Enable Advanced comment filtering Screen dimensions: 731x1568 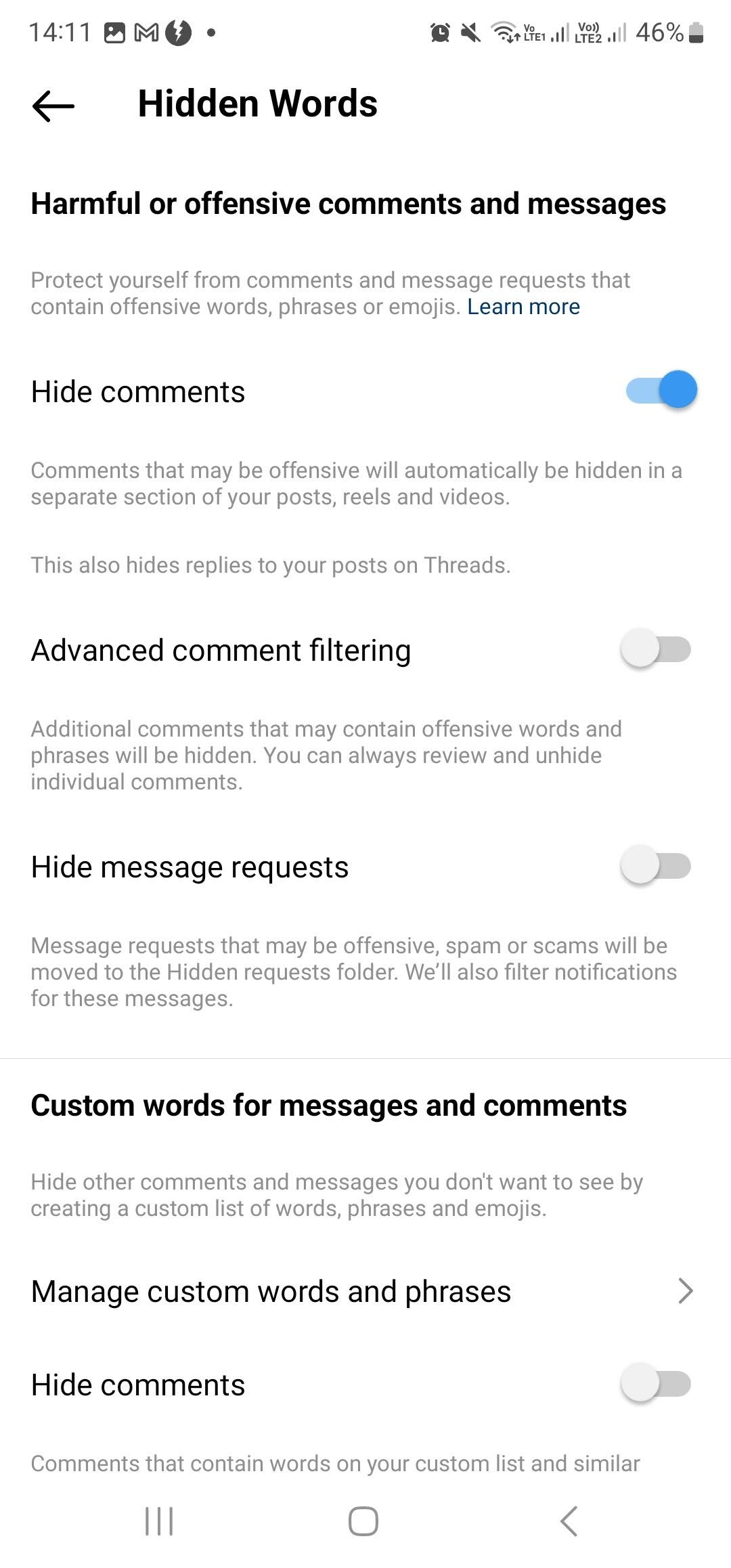coord(655,649)
